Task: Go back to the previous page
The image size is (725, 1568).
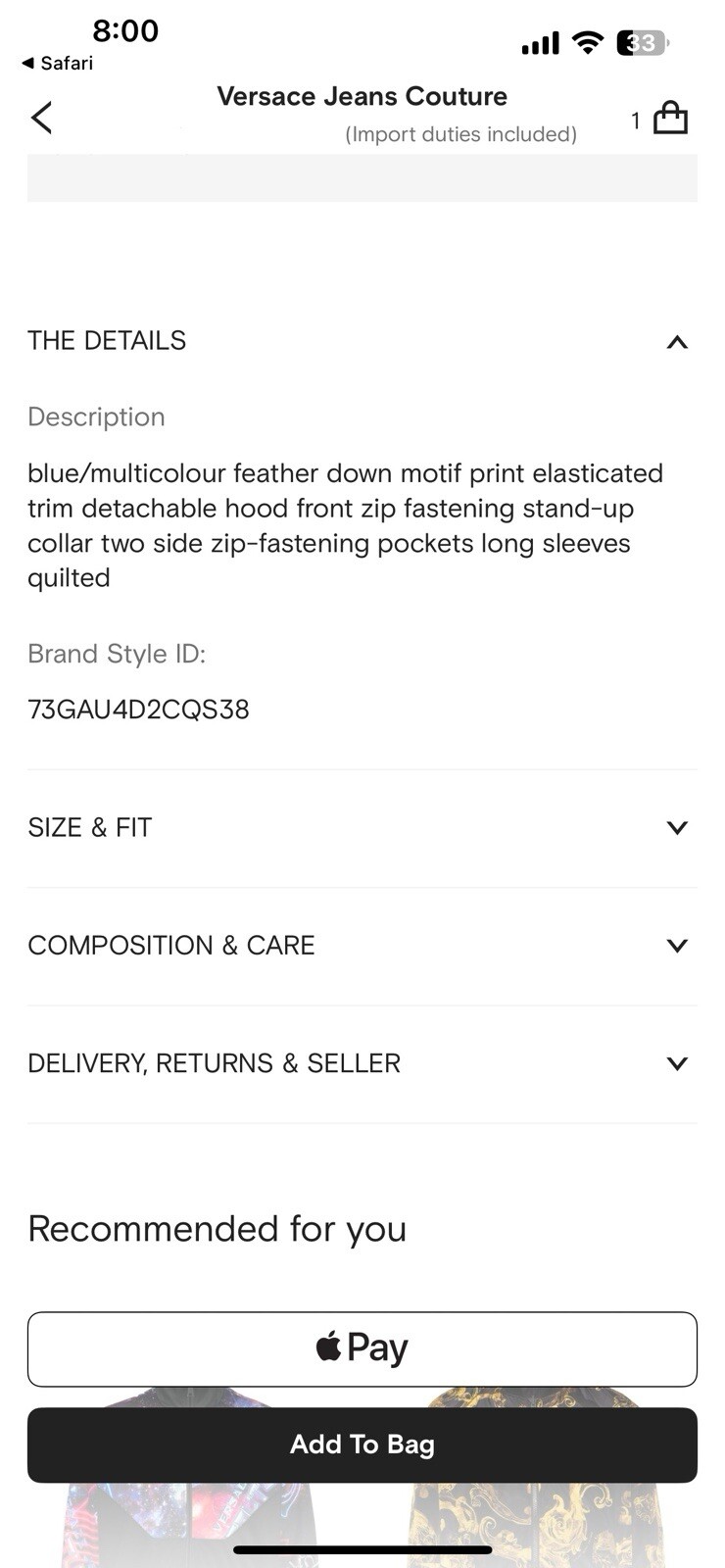Action: pos(41,118)
